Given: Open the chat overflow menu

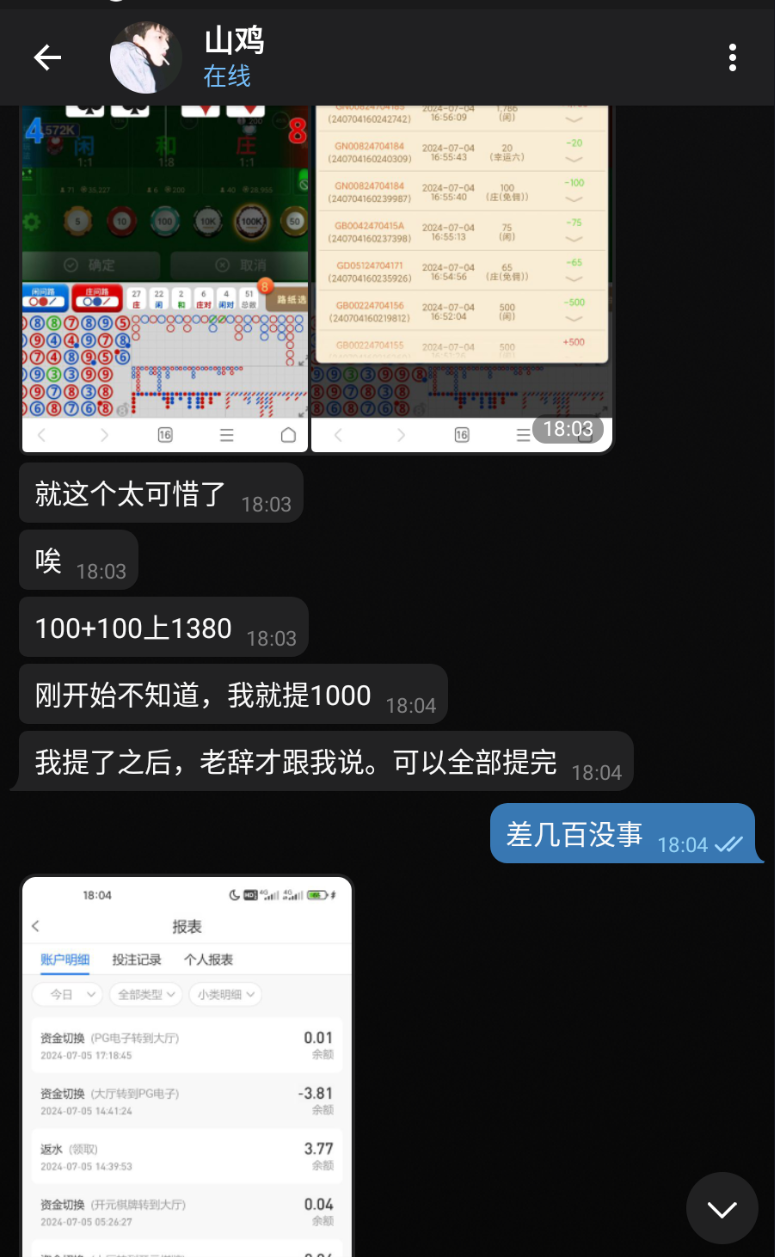Looking at the screenshot, I should coord(732,58).
